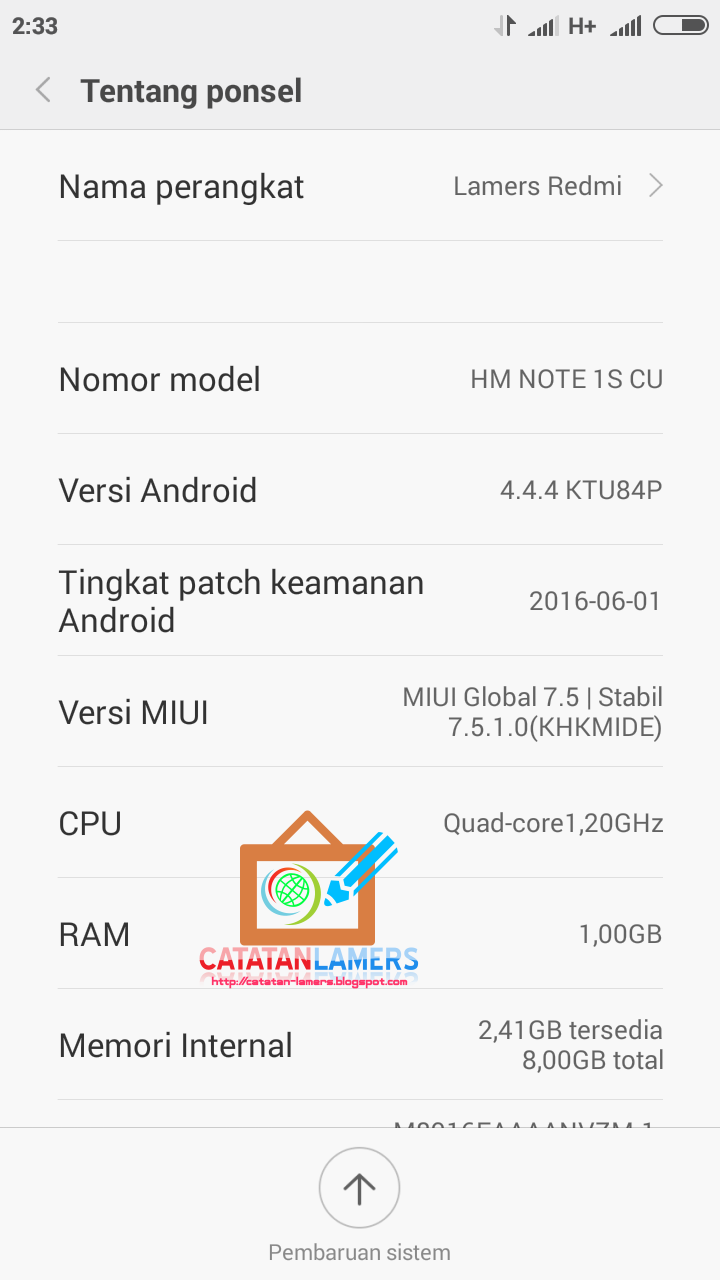Tap the Versi Android row
The width and height of the screenshot is (720, 1280).
[360, 490]
